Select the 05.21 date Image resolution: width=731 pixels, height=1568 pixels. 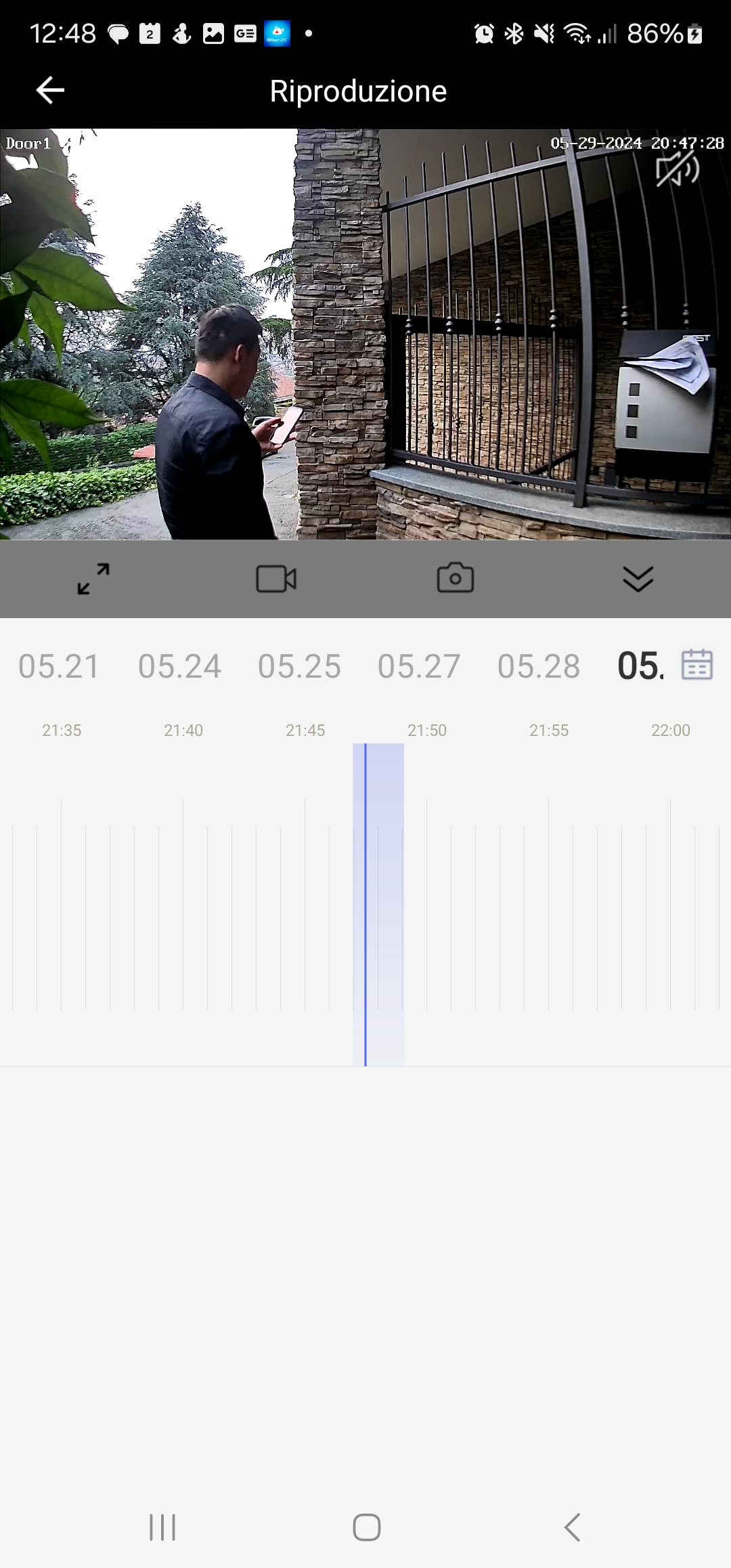[58, 666]
